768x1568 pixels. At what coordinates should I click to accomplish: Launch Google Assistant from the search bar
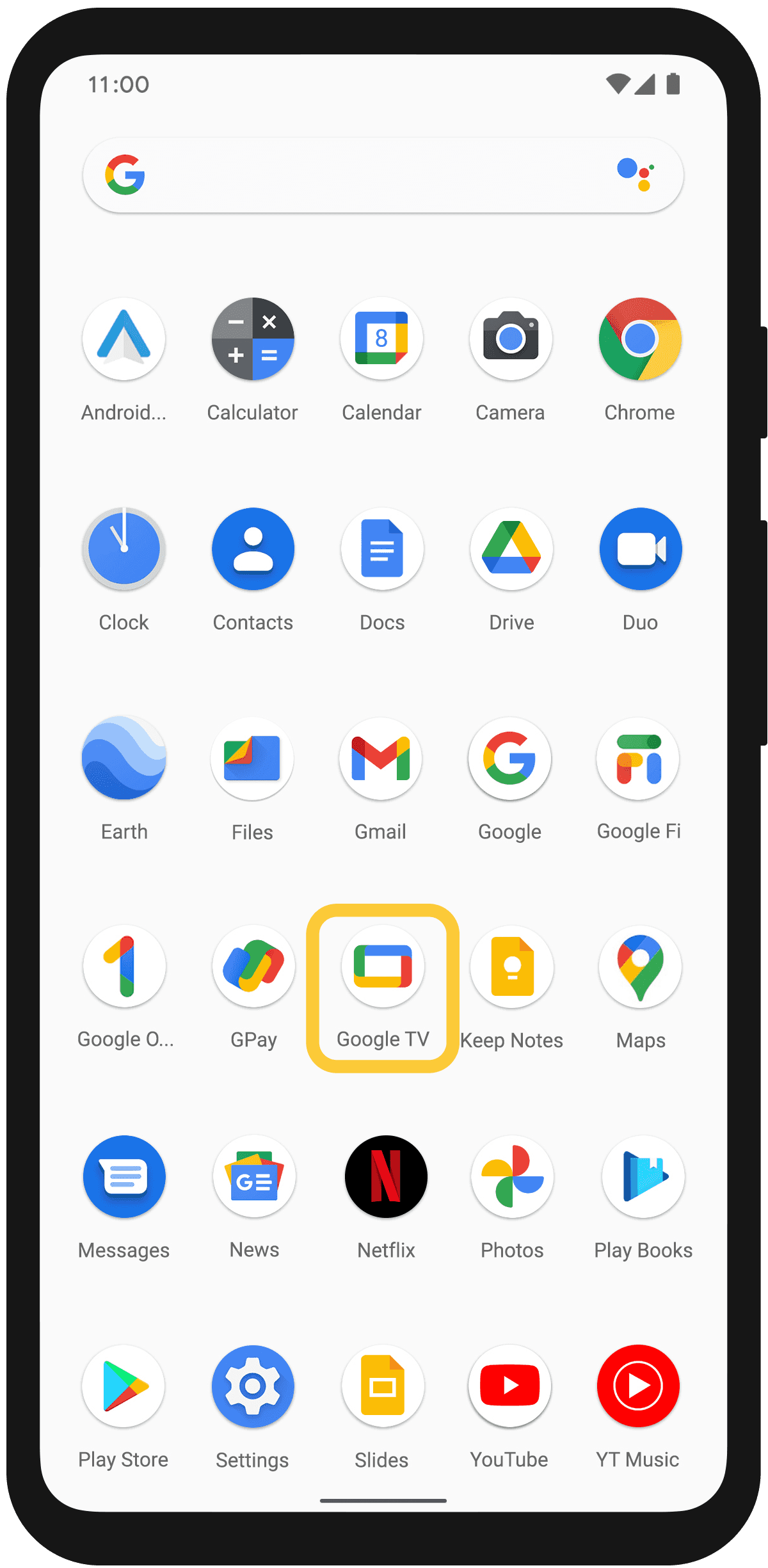[636, 174]
